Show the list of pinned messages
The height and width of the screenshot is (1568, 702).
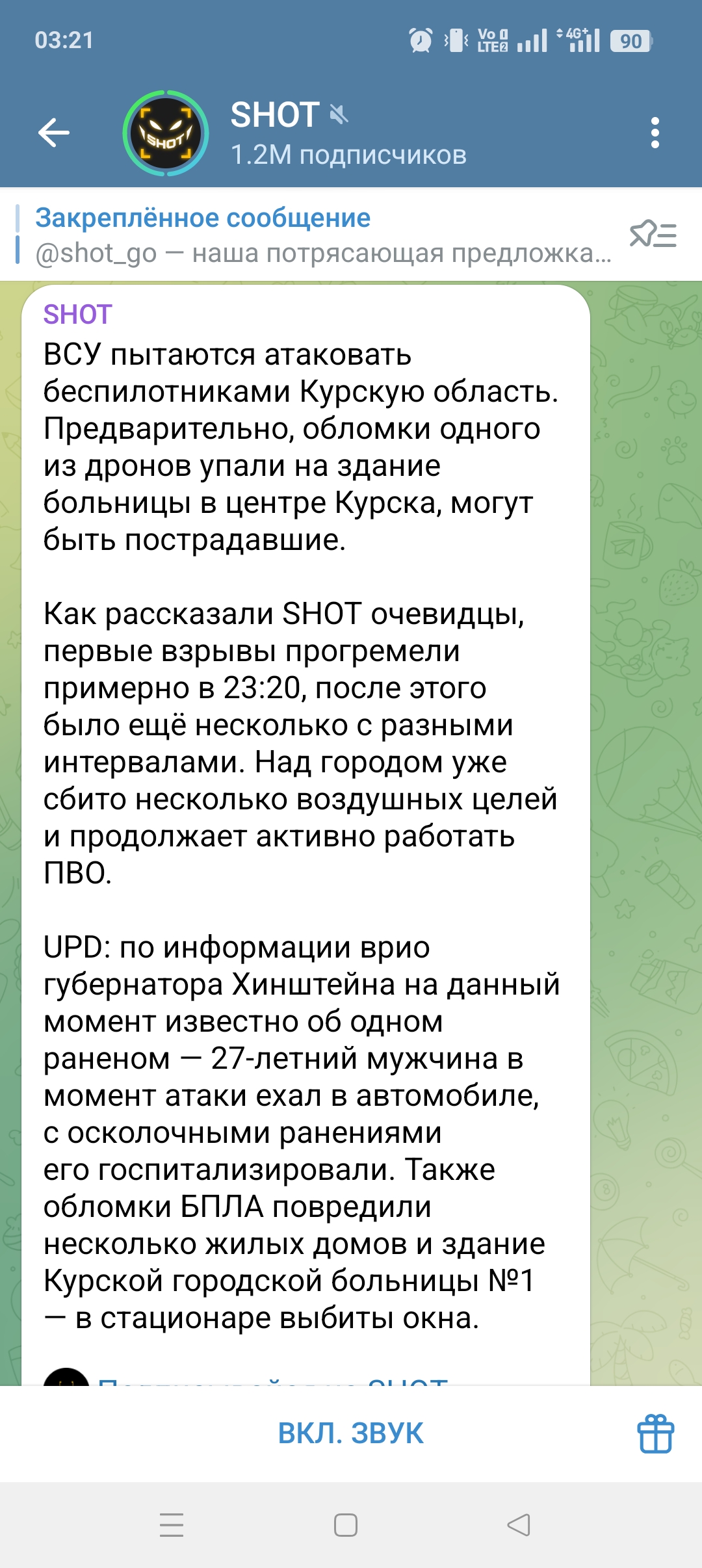[653, 235]
